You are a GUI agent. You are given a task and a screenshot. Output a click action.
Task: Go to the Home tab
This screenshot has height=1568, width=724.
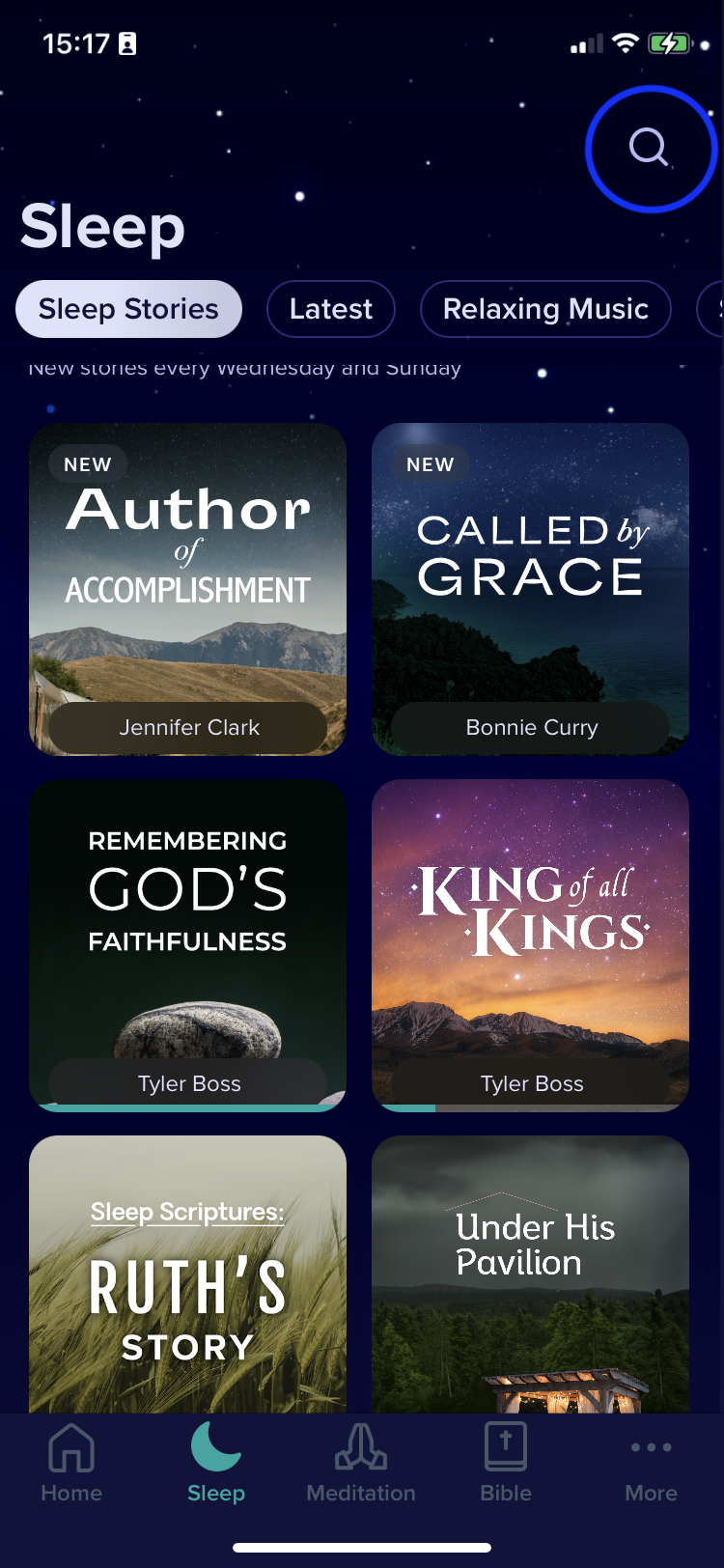click(x=71, y=1463)
